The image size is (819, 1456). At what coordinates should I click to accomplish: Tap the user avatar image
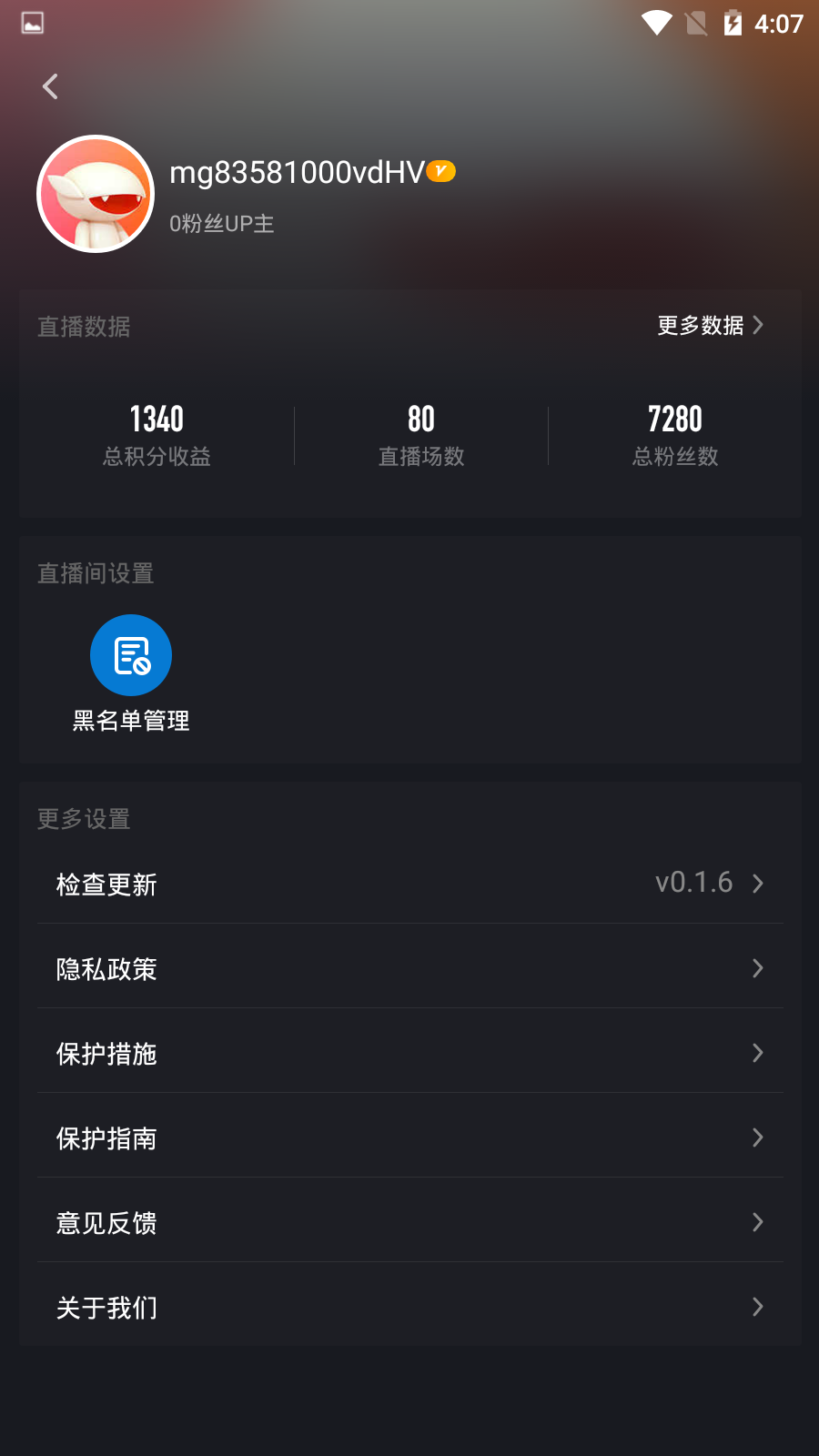point(96,194)
